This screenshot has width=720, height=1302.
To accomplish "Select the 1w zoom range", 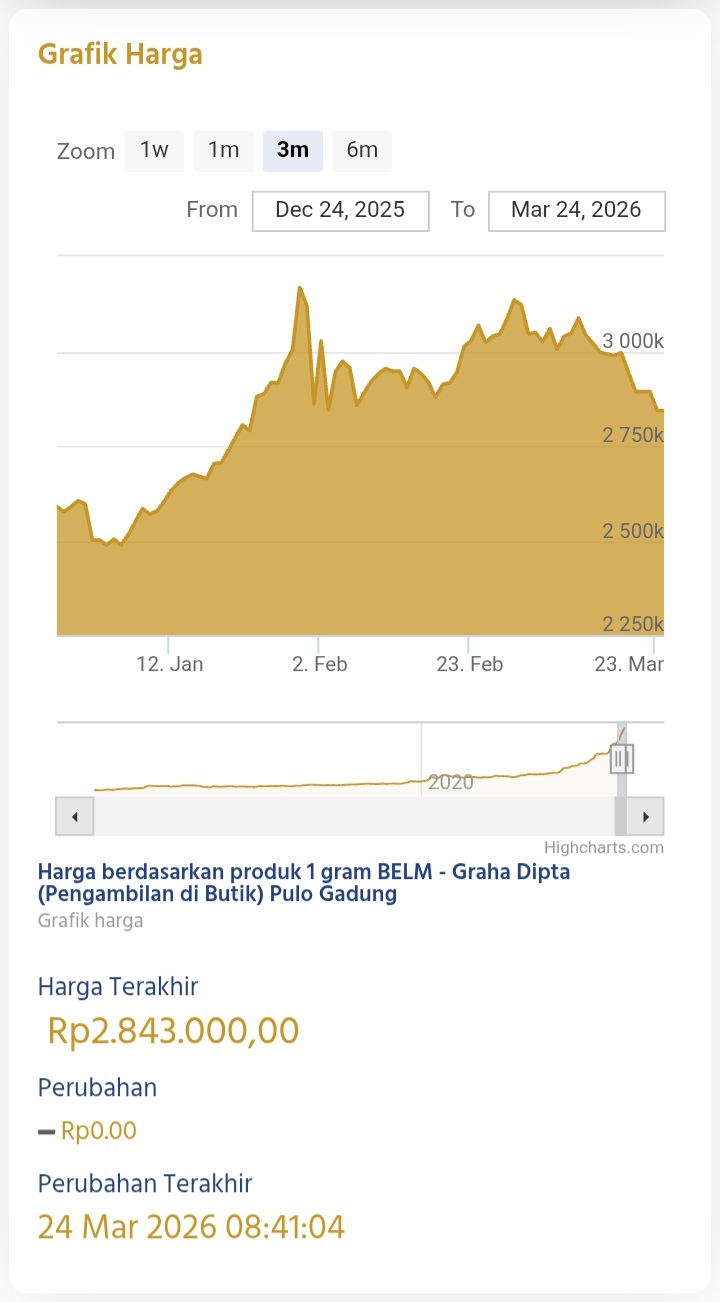I will (154, 151).
